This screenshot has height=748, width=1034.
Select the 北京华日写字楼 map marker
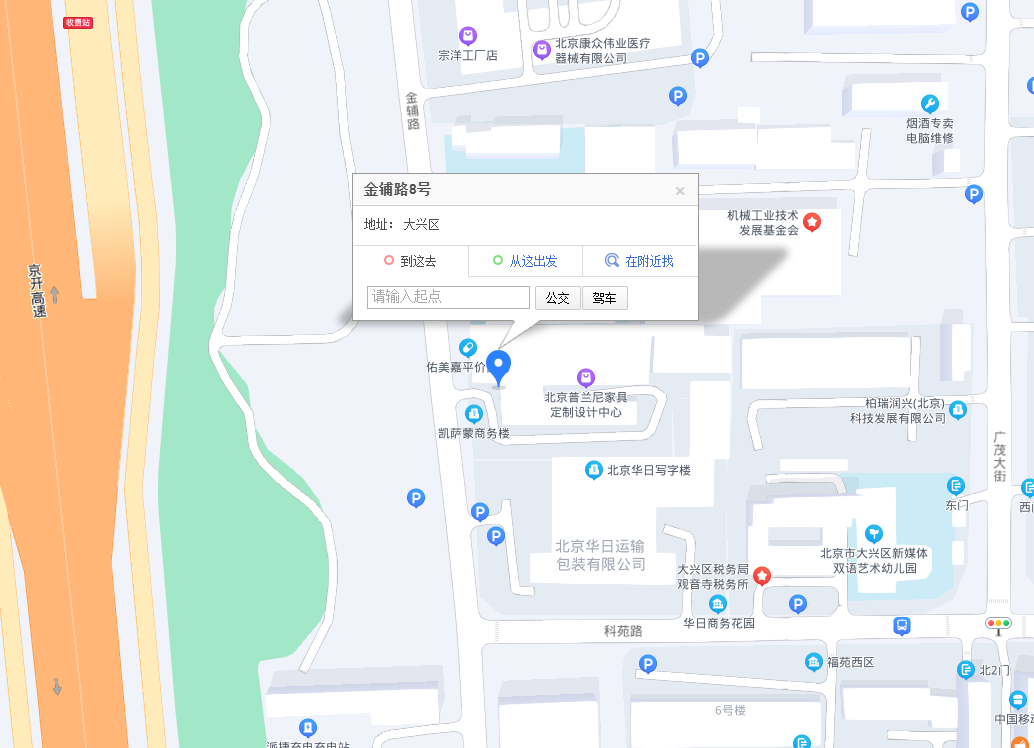coord(593,470)
